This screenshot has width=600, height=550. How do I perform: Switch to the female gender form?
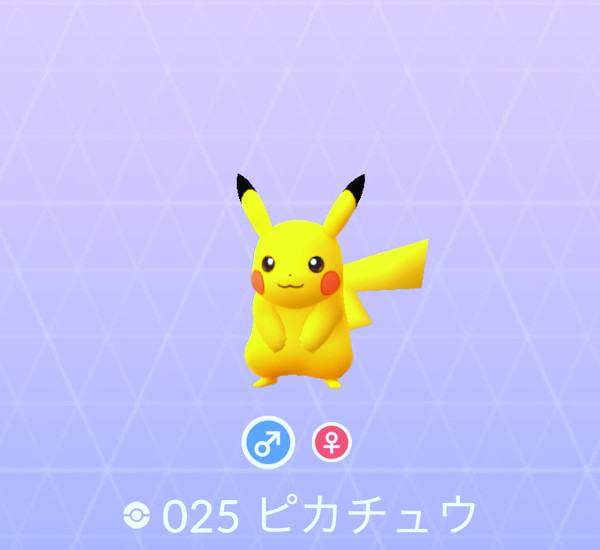click(x=331, y=442)
